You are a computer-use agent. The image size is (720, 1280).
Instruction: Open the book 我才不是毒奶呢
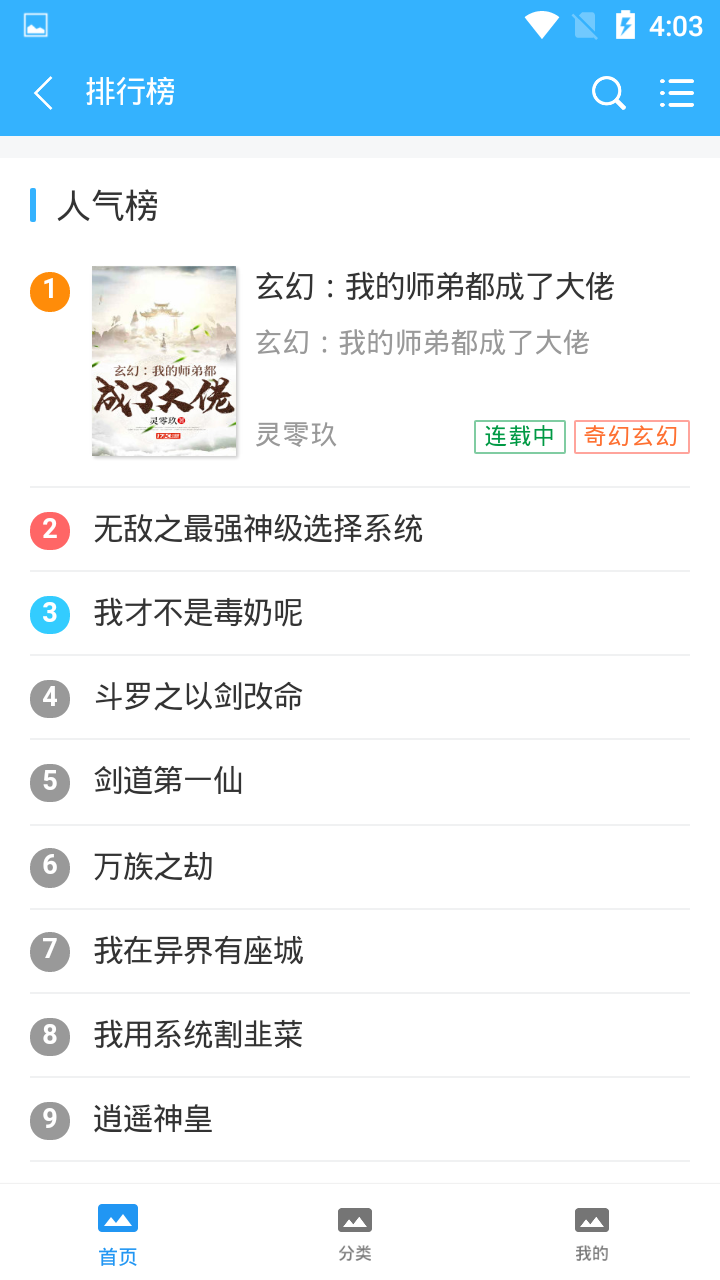coord(198,613)
